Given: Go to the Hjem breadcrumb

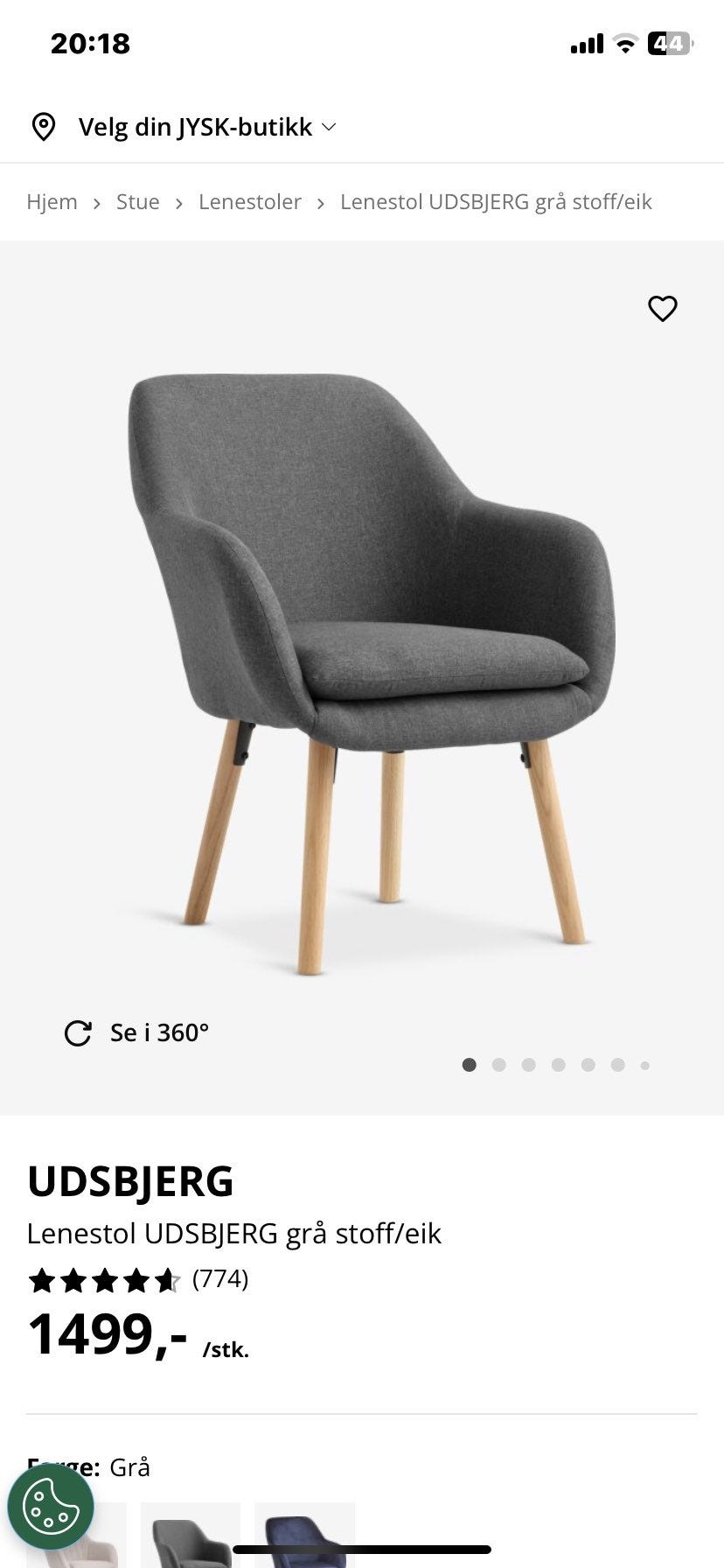Looking at the screenshot, I should coord(52,202).
